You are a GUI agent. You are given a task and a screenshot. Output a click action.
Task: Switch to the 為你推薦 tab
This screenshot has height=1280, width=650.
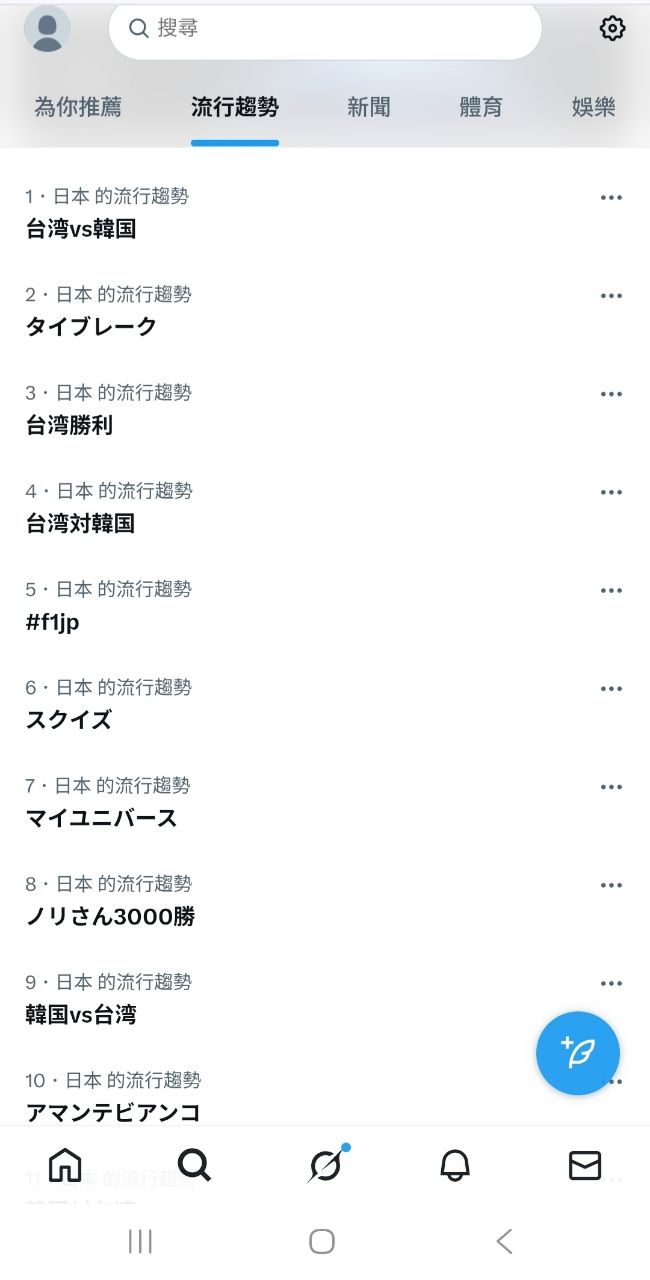[78, 108]
